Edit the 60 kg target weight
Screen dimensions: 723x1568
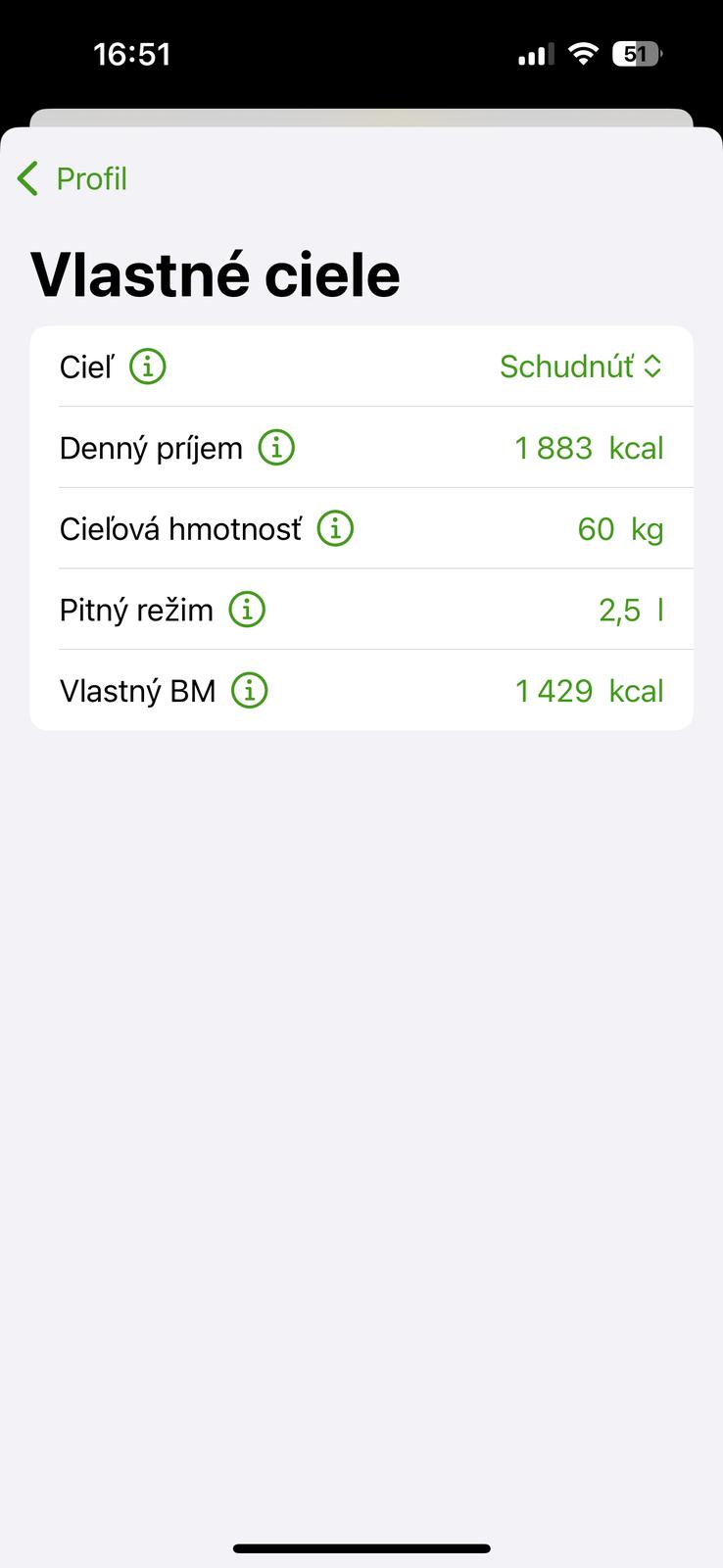click(x=619, y=529)
